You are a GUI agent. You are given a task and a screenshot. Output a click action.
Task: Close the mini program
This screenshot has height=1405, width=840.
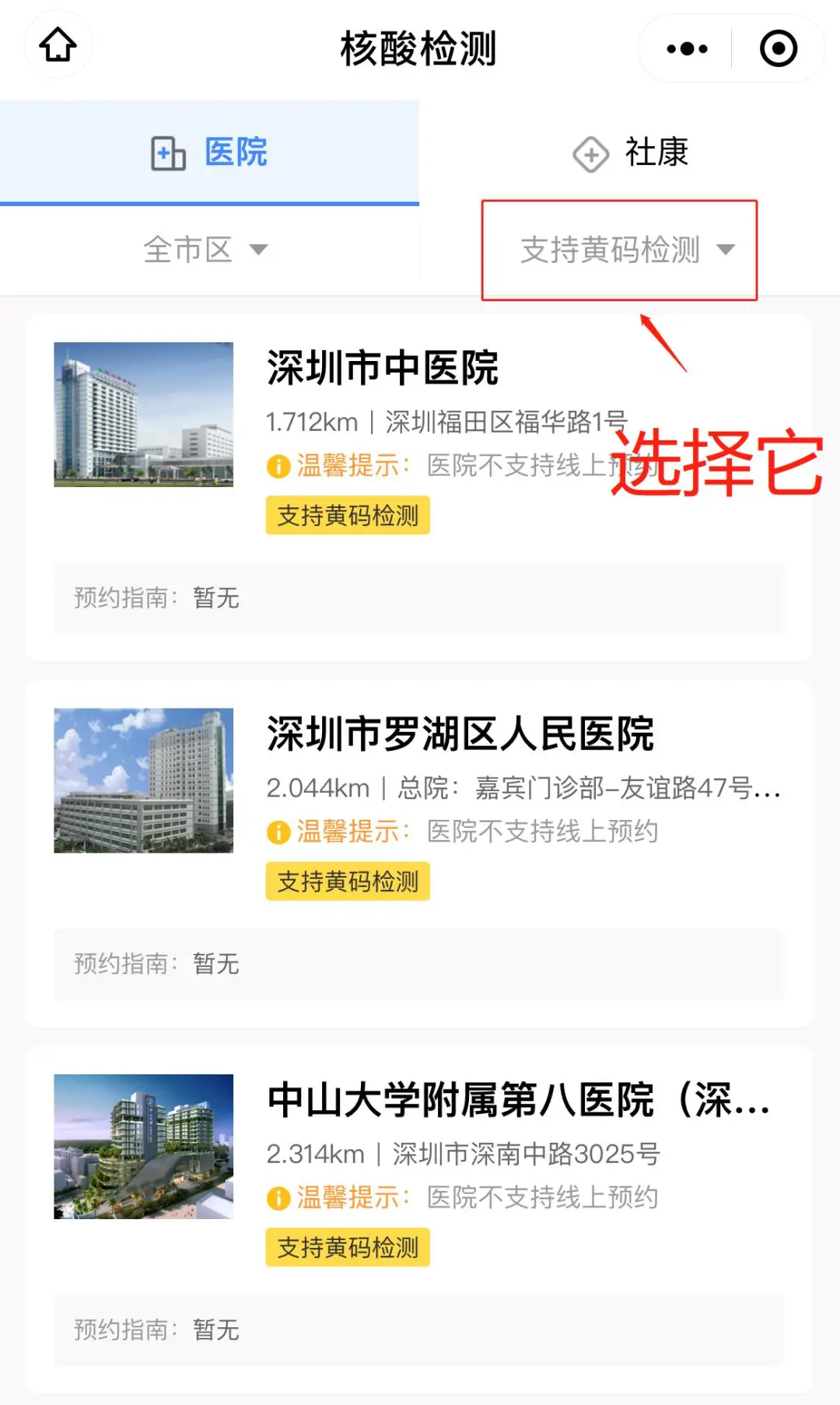[778, 48]
